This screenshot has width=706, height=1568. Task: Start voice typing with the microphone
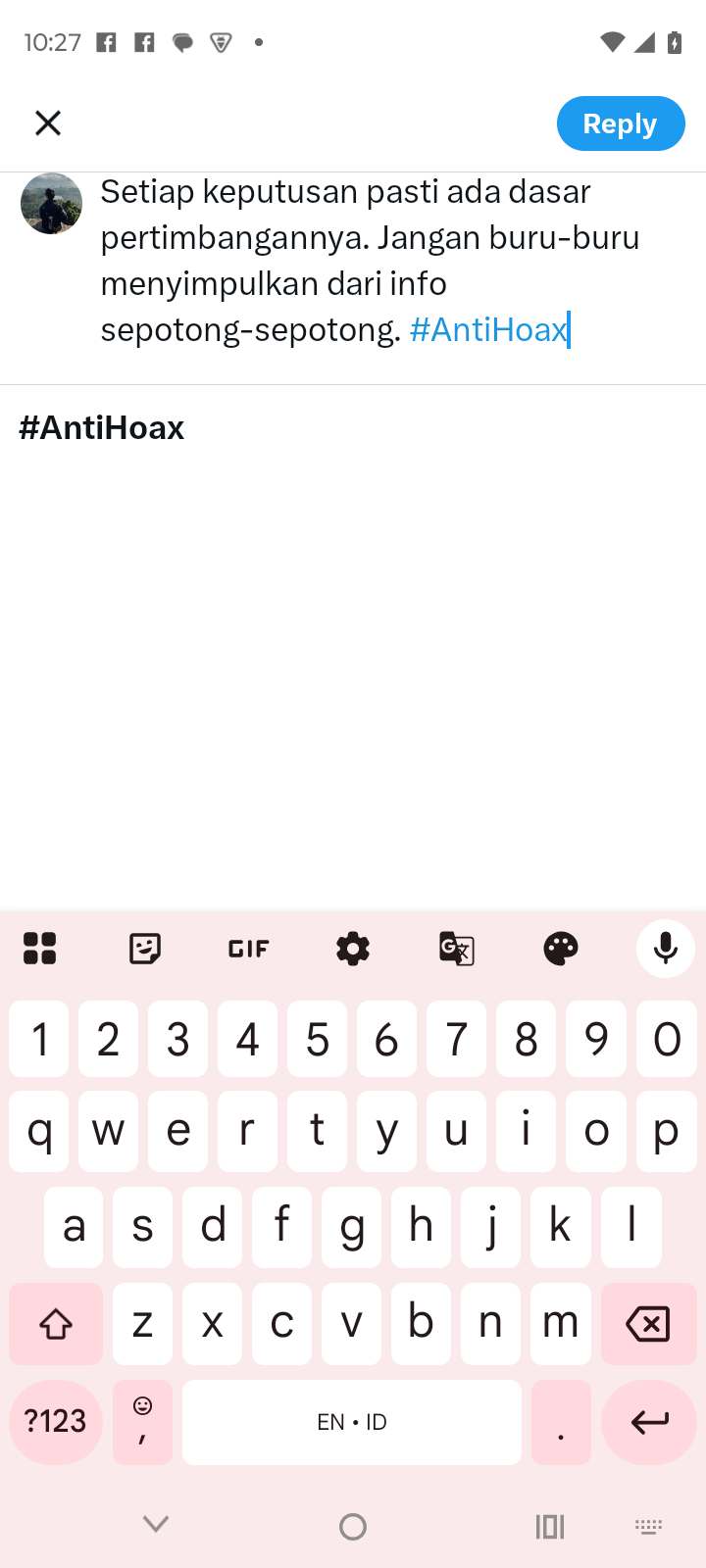pos(665,949)
